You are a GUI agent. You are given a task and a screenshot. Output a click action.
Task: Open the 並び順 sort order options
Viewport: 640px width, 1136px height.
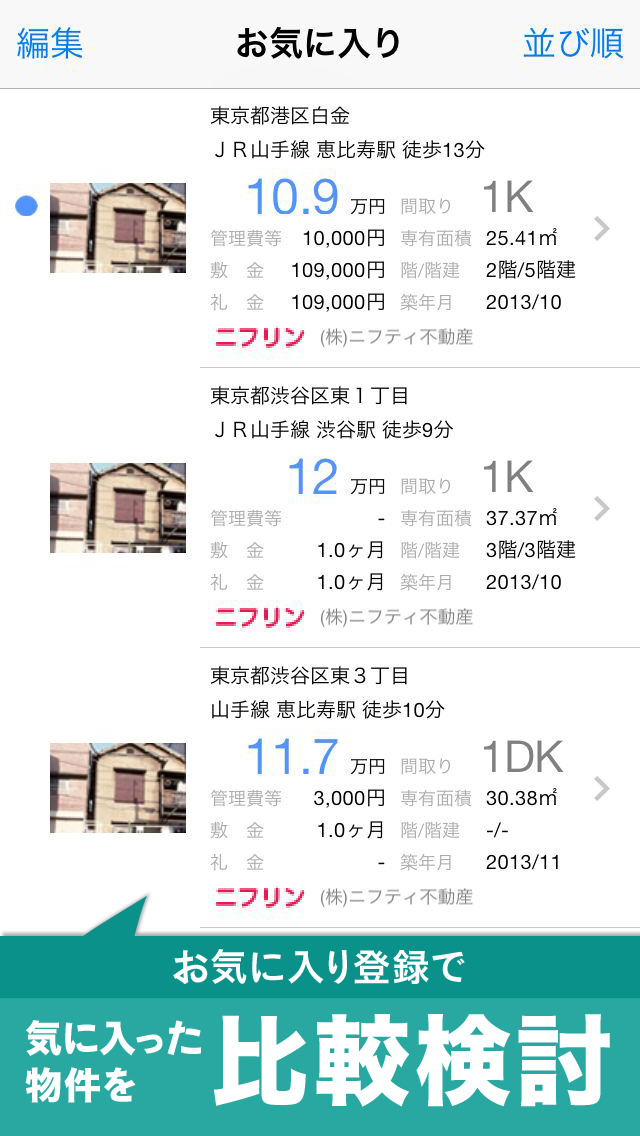573,44
